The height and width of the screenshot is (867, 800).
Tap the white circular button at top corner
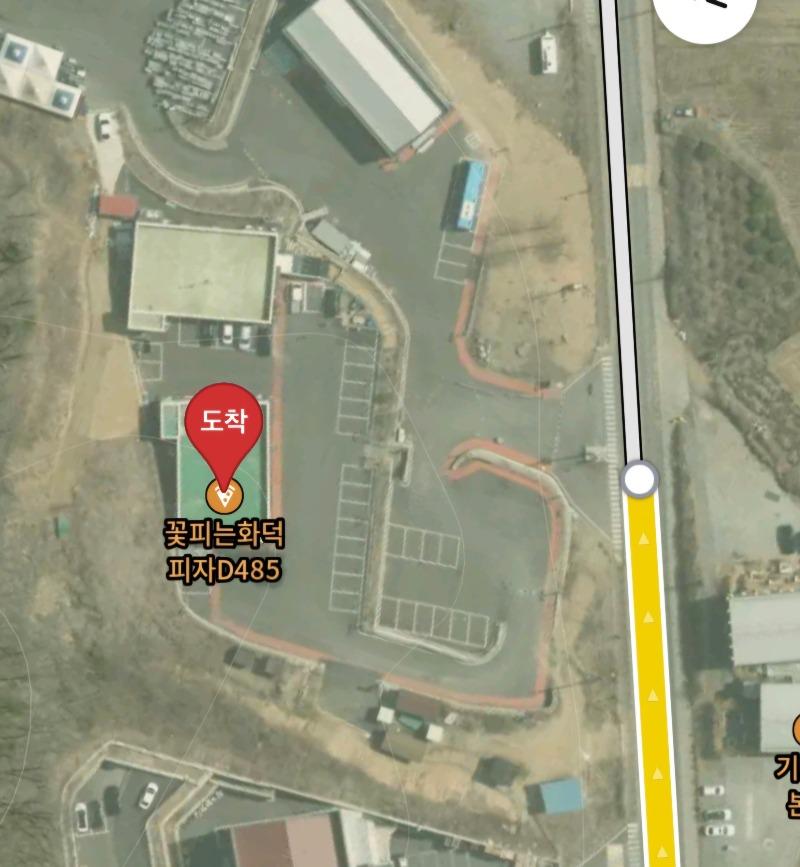pyautogui.click(x=704, y=13)
